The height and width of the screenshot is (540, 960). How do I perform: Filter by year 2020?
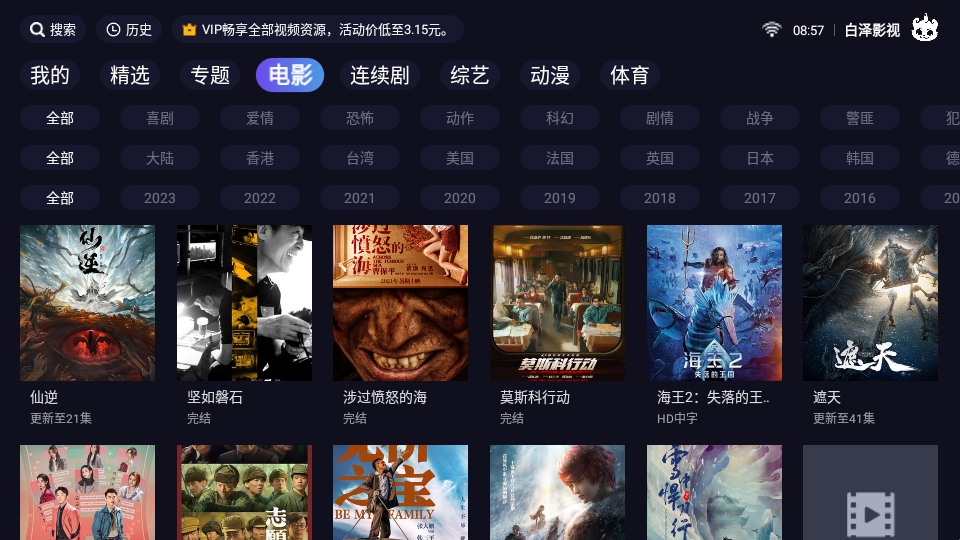pyautogui.click(x=460, y=198)
